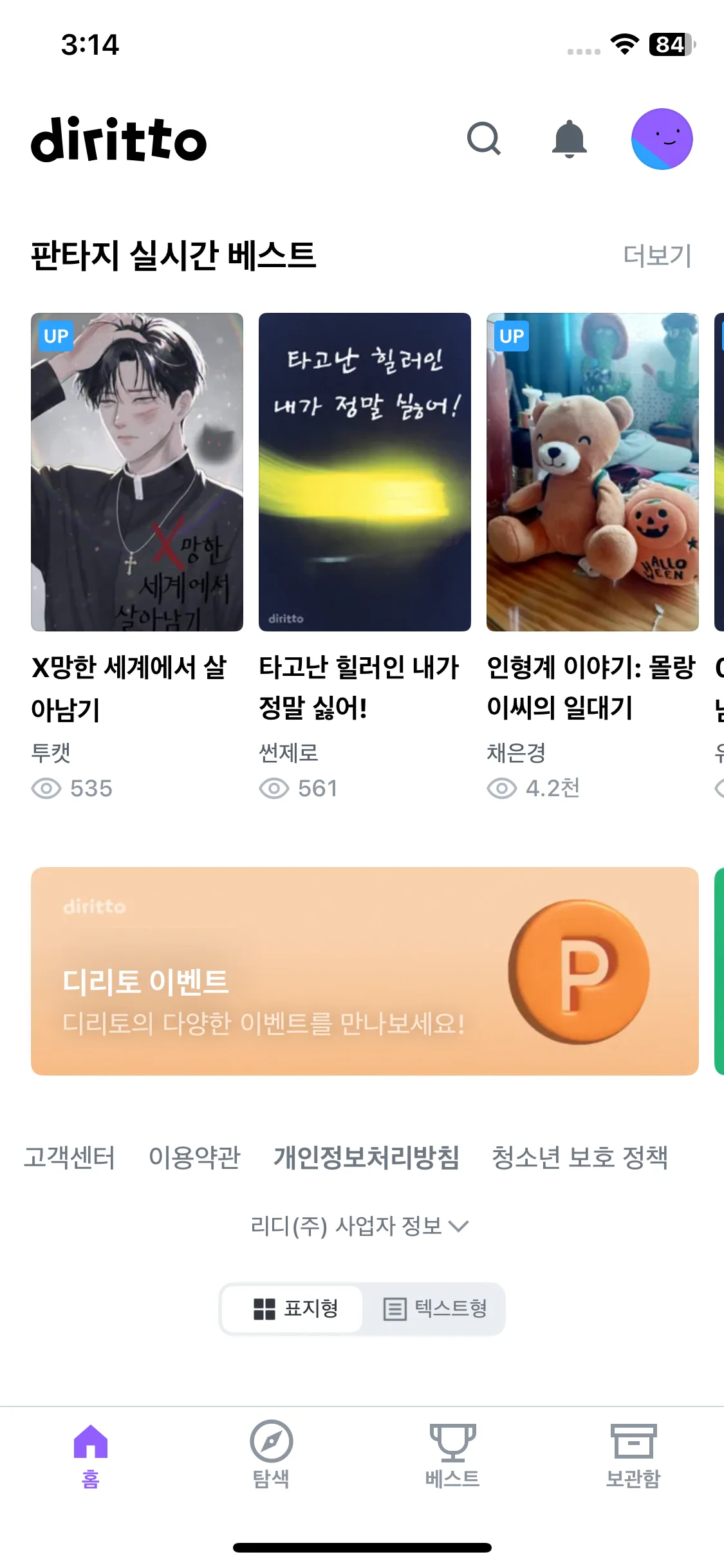The image size is (724, 1568).
Task: Switch to the 텍스트형 view
Action: point(435,1309)
